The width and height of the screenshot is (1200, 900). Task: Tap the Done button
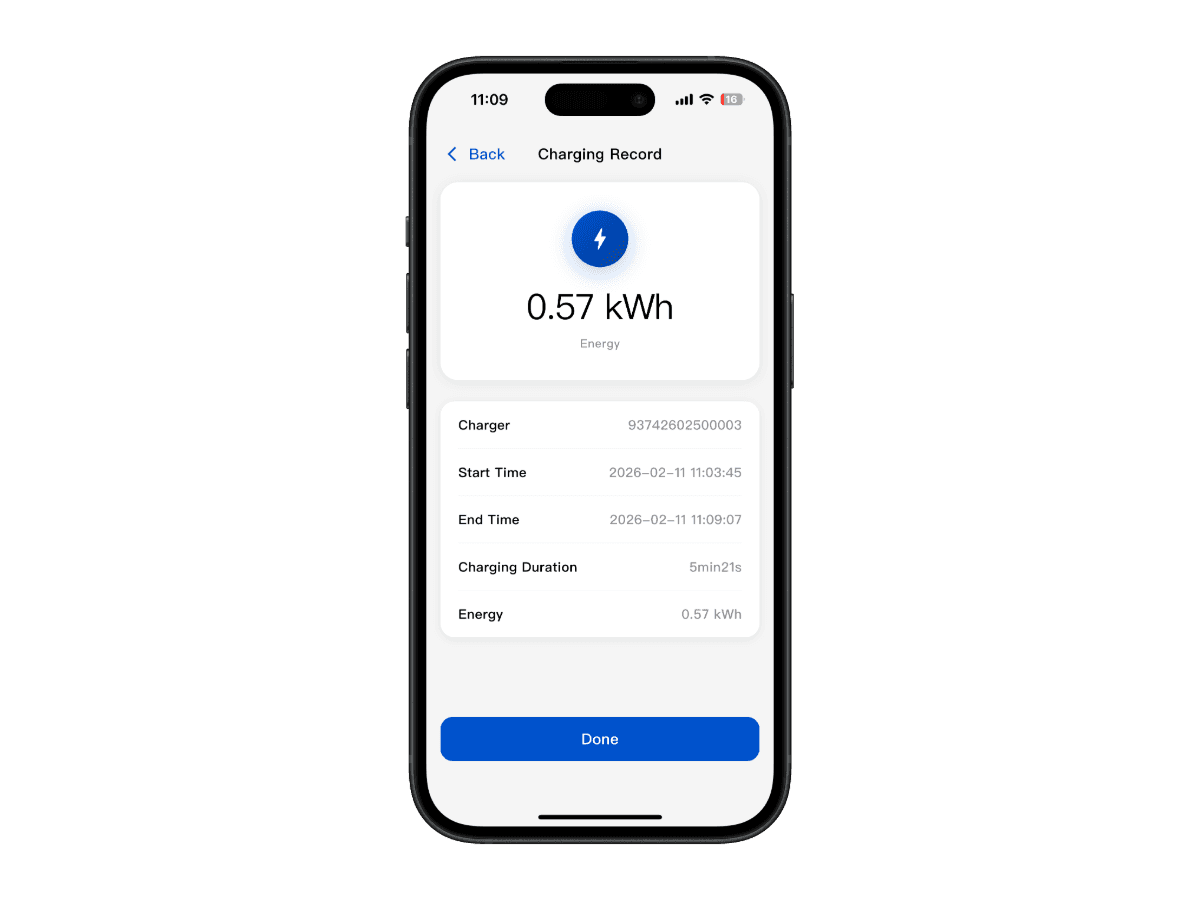pos(600,739)
